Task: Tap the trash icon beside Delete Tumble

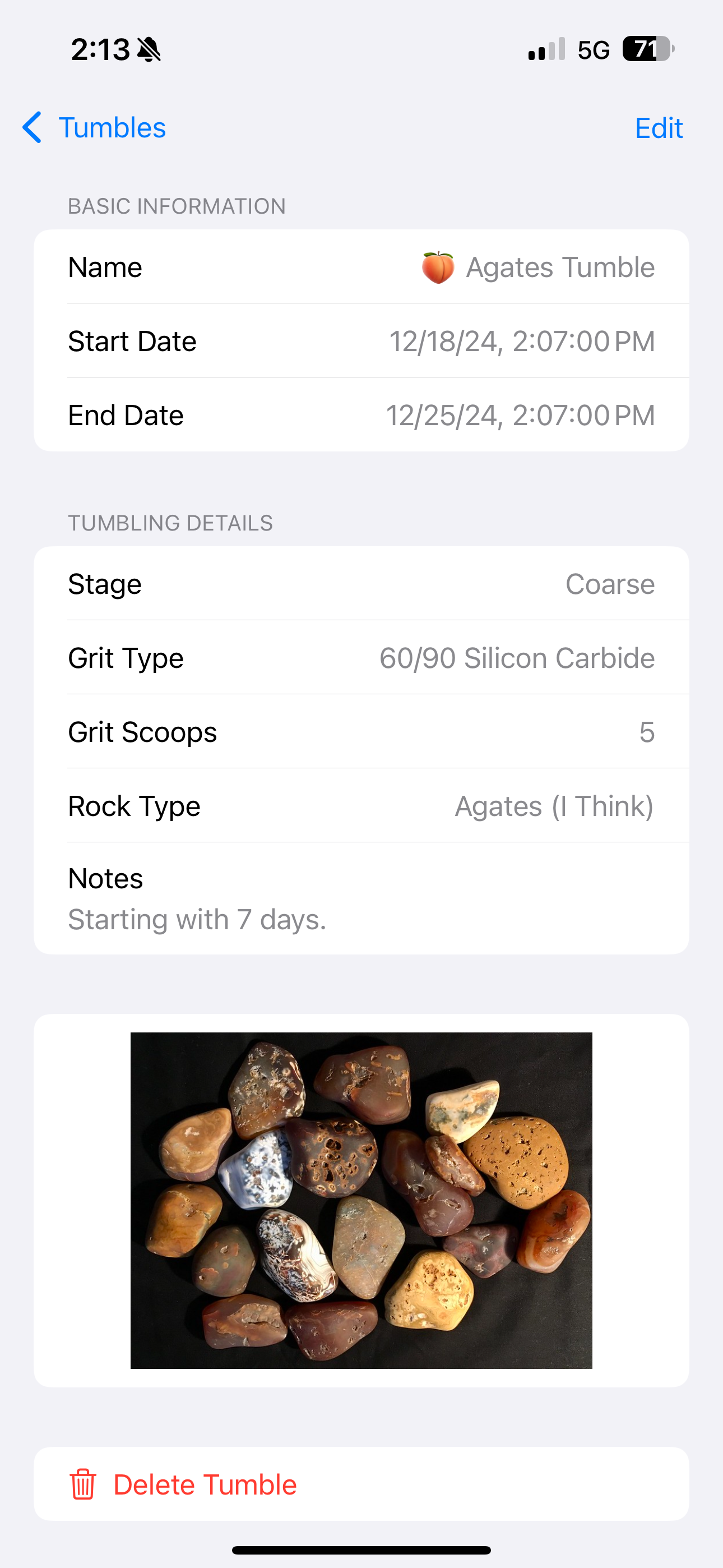Action: click(x=84, y=1483)
